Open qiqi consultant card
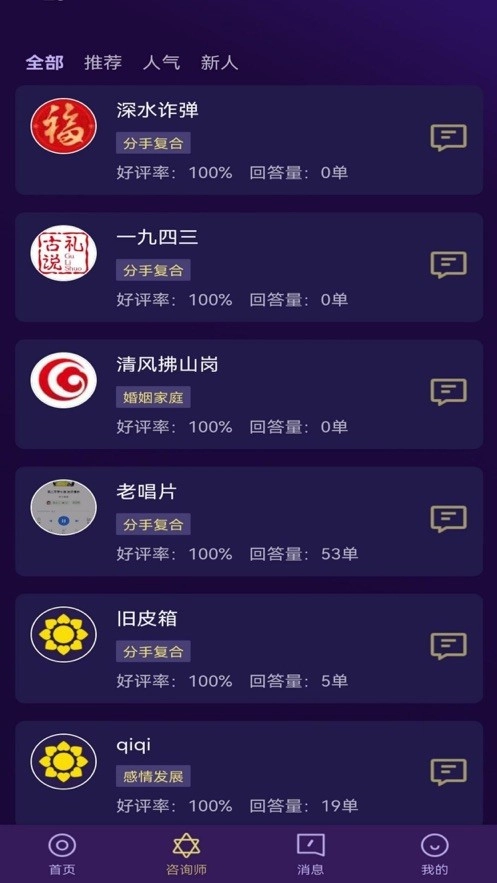The image size is (497, 883). point(249,773)
